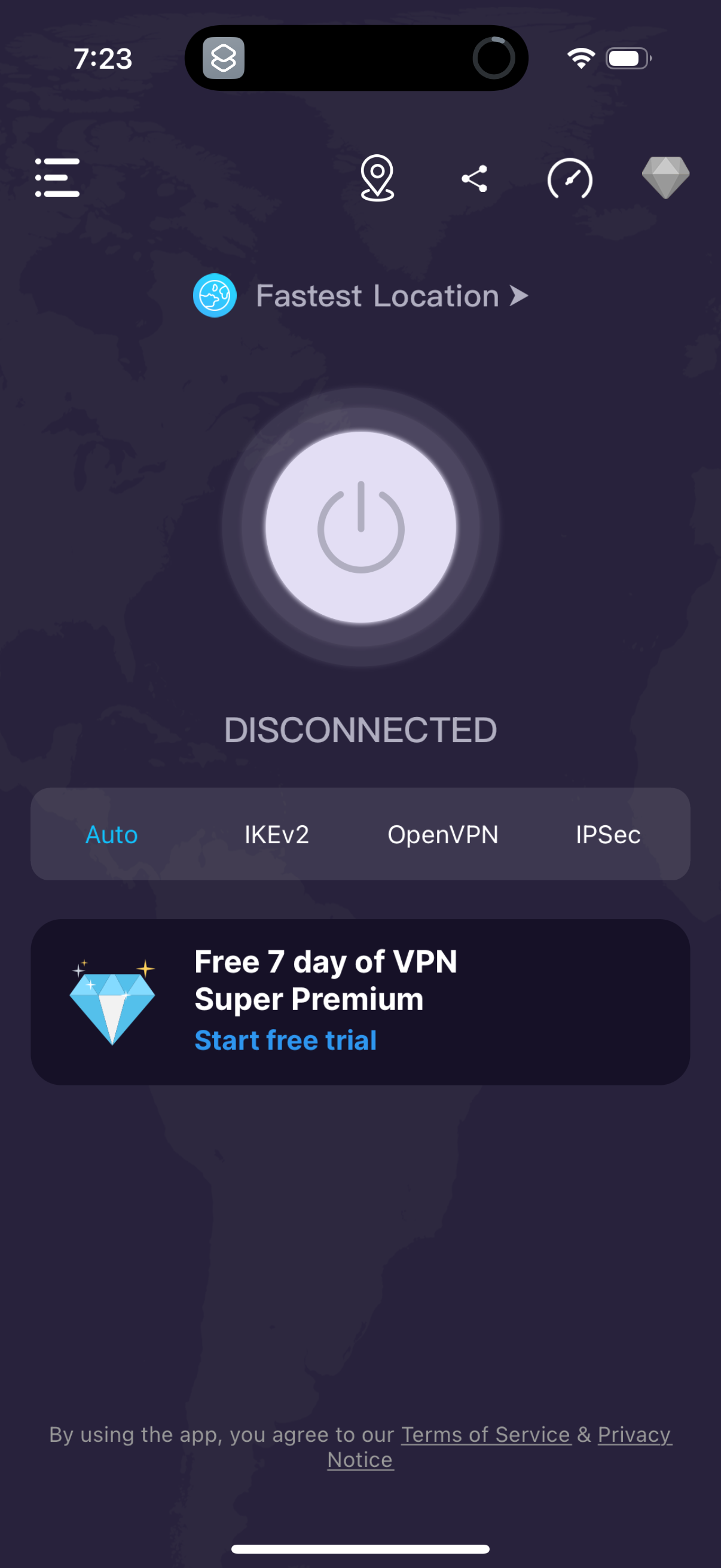Open the Terms of Service link
721x1568 pixels.
click(486, 1434)
